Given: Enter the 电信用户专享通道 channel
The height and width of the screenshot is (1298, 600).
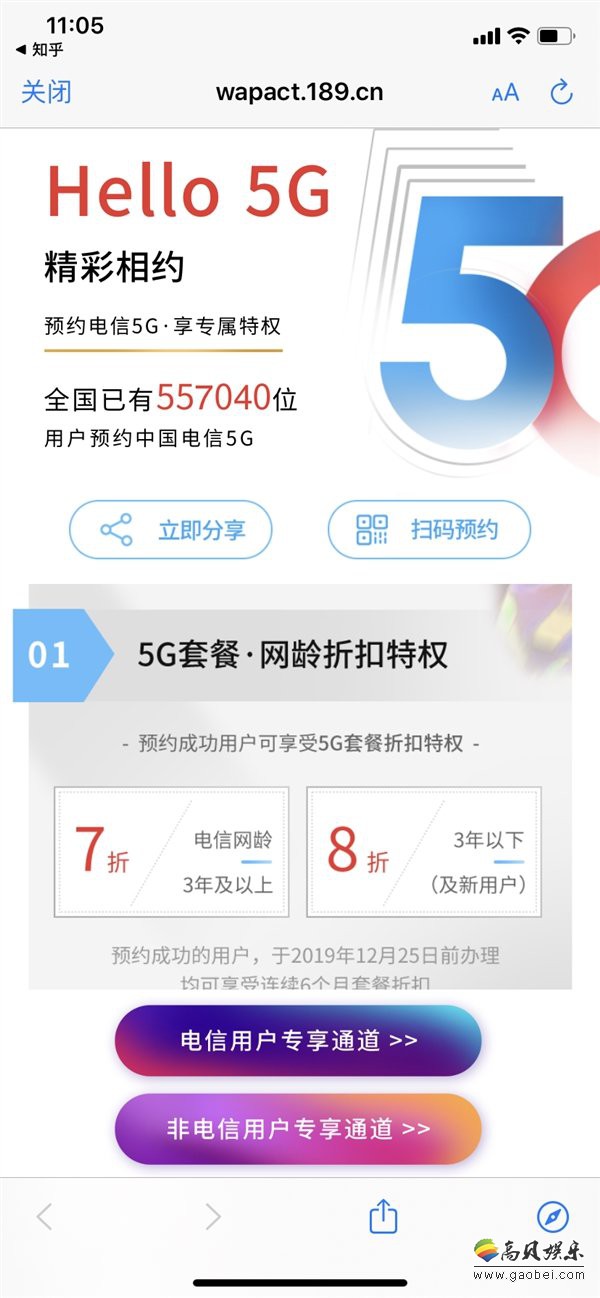Looking at the screenshot, I should pos(298,1041).
